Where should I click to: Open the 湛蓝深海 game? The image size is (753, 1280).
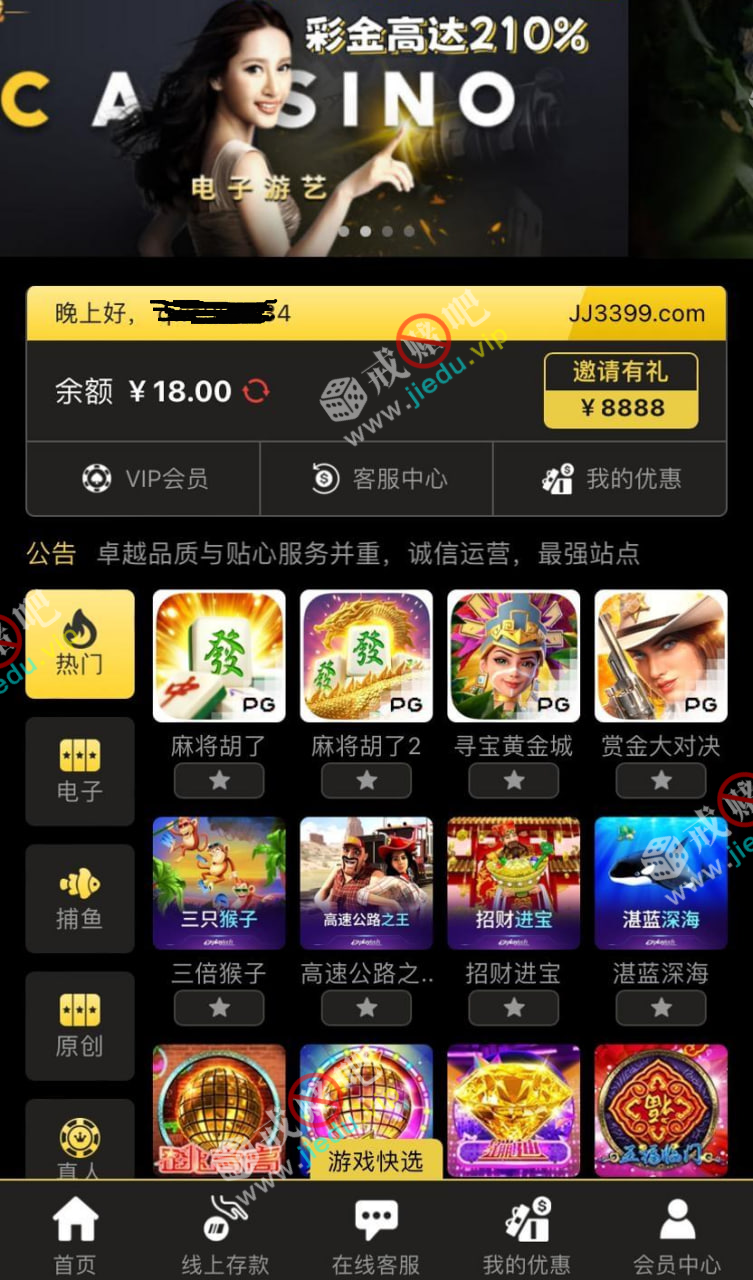click(x=660, y=883)
